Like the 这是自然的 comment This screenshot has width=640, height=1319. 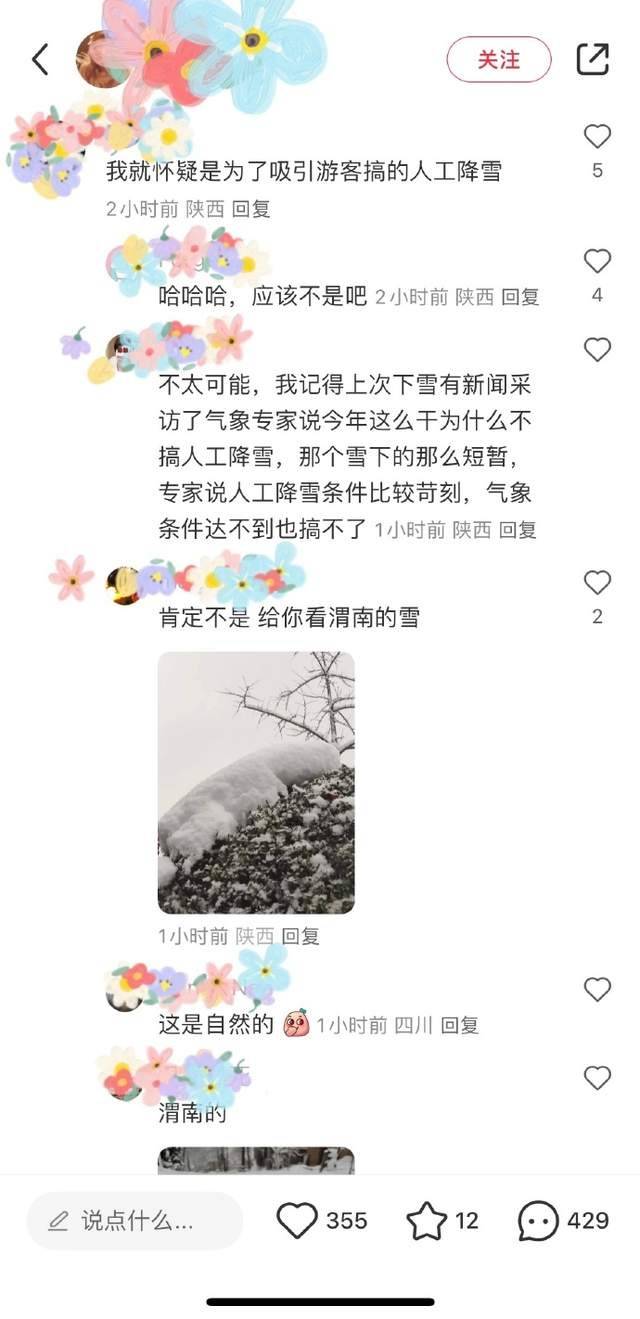pos(597,990)
